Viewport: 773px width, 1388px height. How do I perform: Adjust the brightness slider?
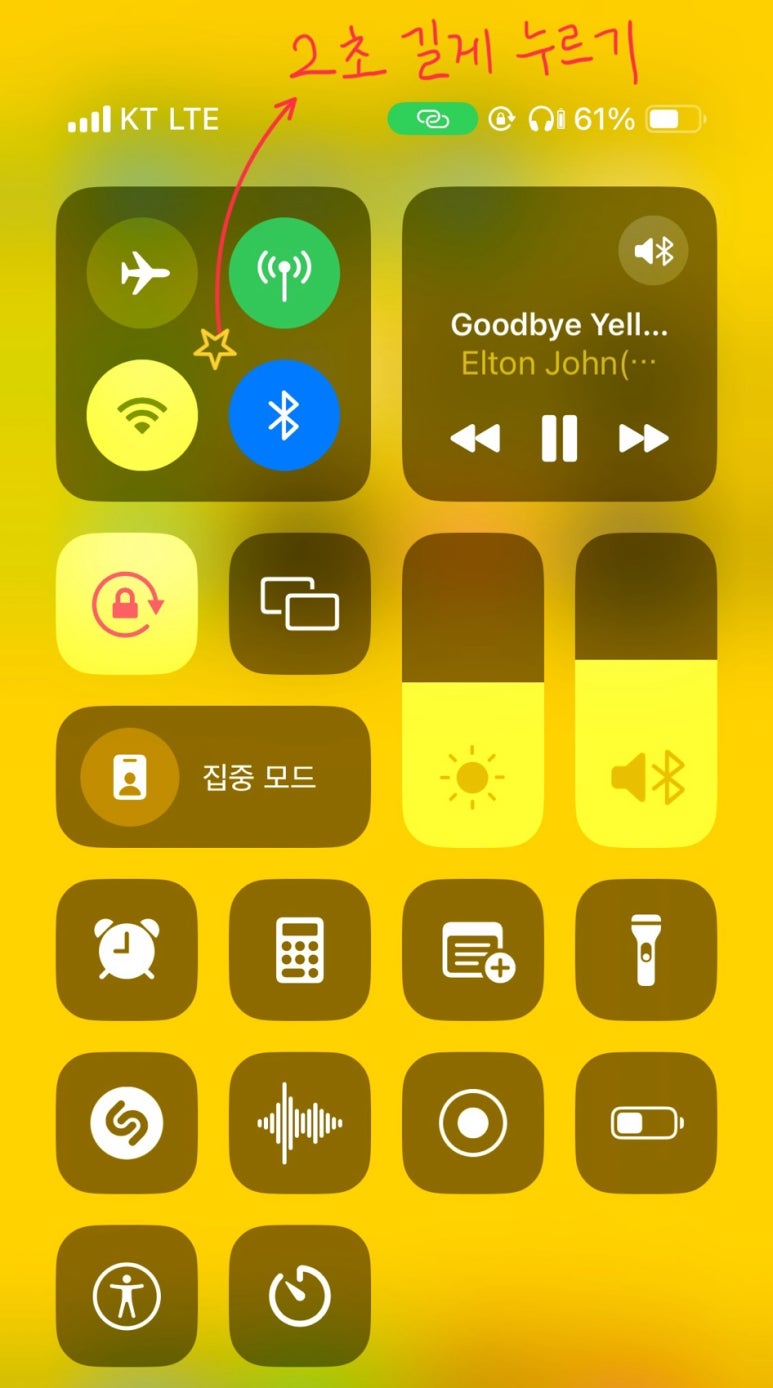coord(472,690)
